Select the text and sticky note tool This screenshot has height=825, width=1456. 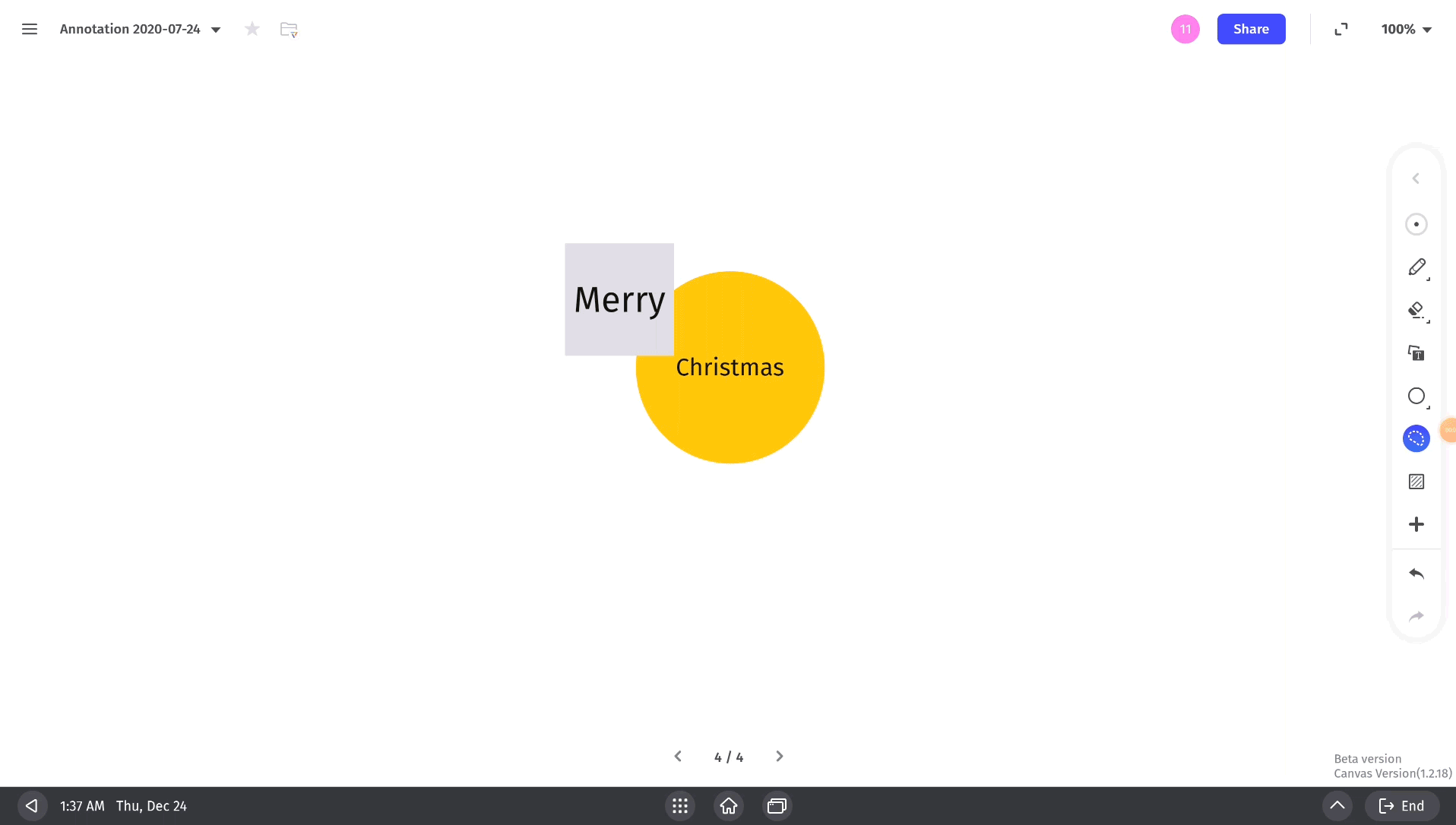tap(1416, 353)
